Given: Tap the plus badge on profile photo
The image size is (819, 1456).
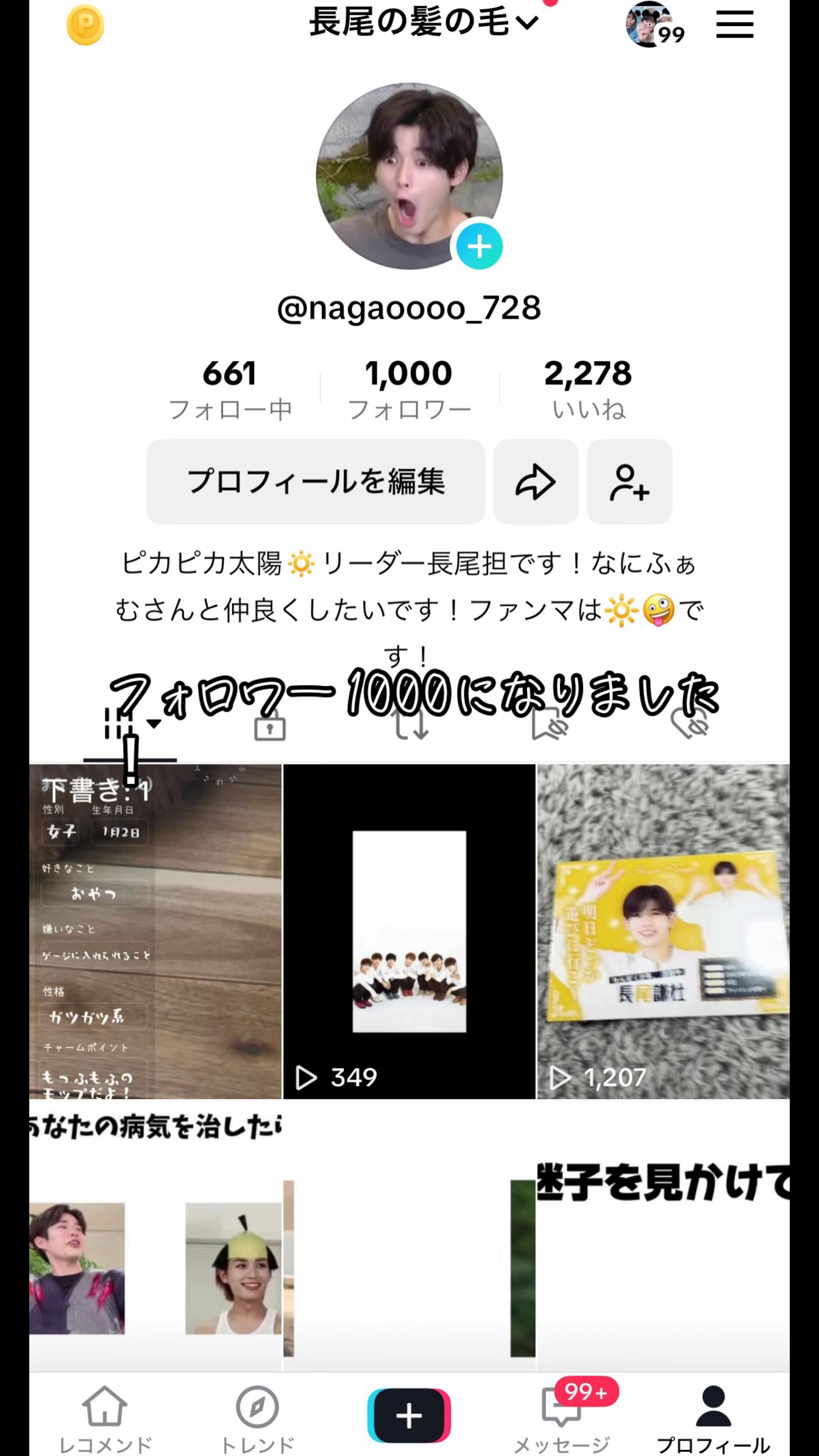Looking at the screenshot, I should point(480,247).
